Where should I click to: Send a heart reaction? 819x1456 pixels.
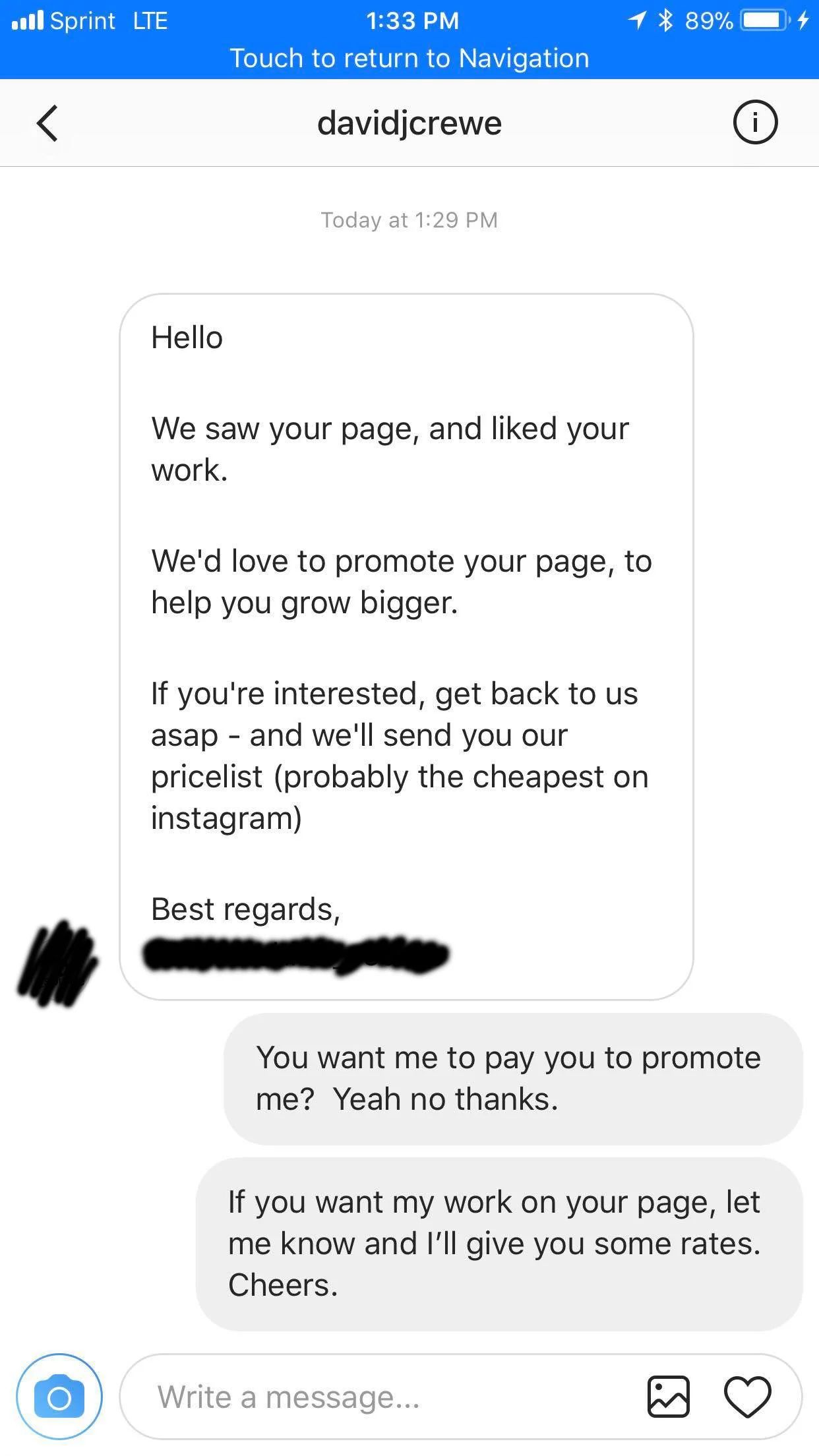pyautogui.click(x=748, y=1397)
